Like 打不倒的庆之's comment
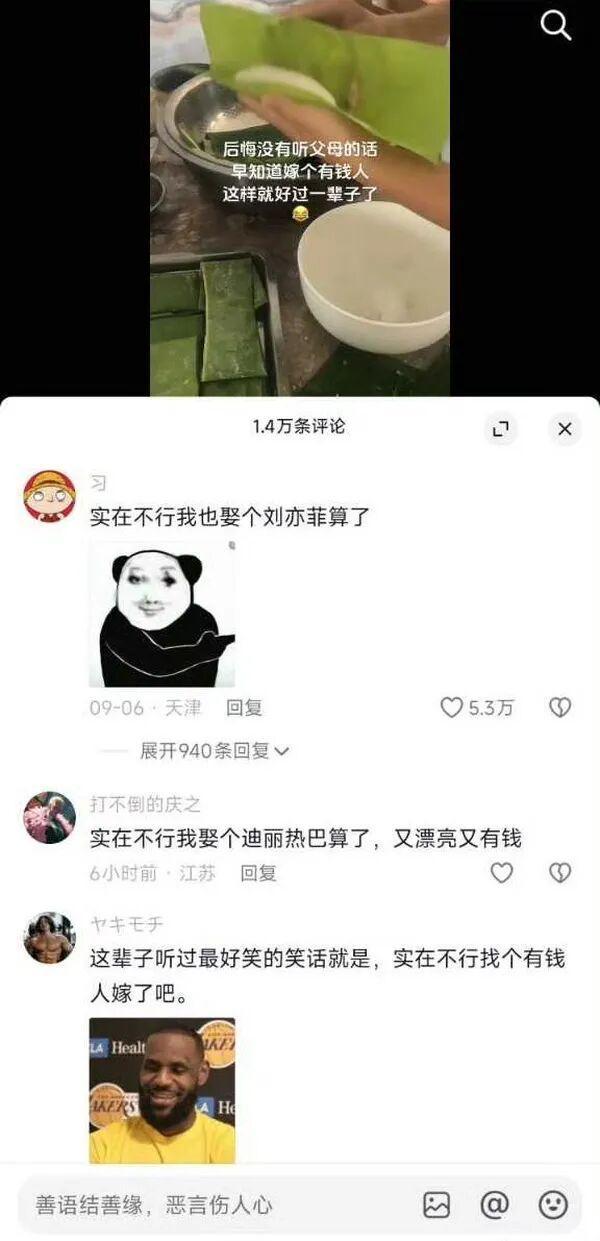 [501, 872]
